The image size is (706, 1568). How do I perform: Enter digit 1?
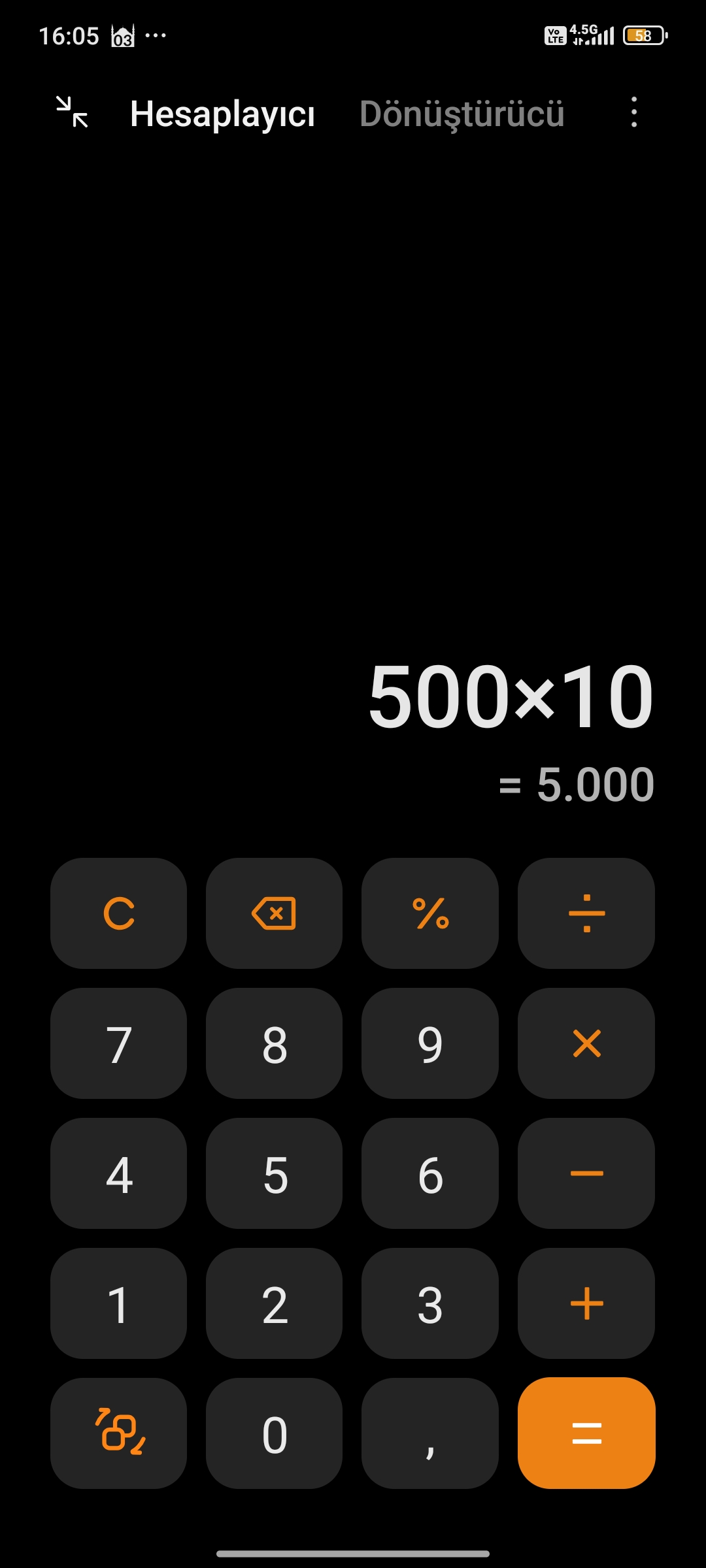[x=118, y=1303]
